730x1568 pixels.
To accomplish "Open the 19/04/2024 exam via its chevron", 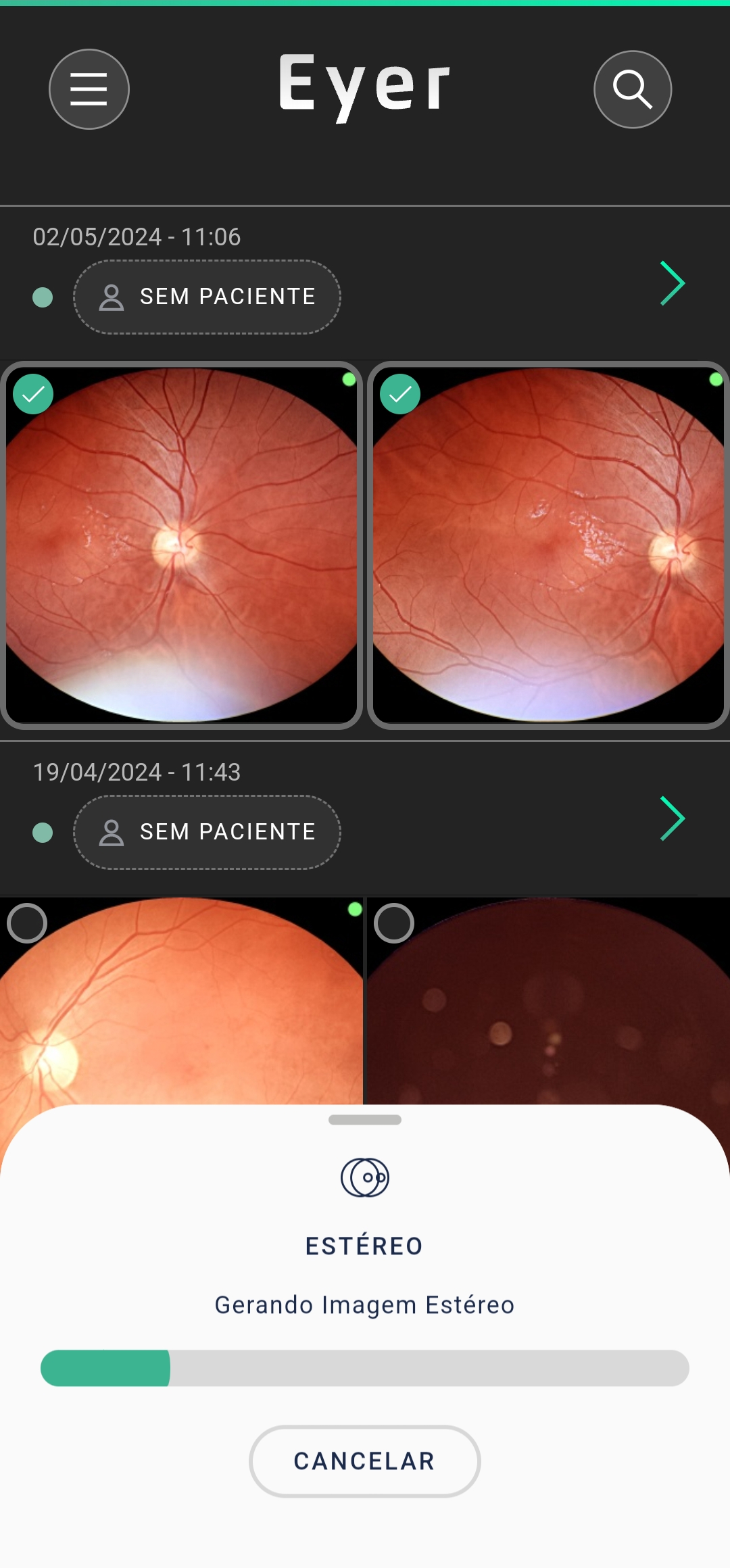I will pyautogui.click(x=673, y=818).
